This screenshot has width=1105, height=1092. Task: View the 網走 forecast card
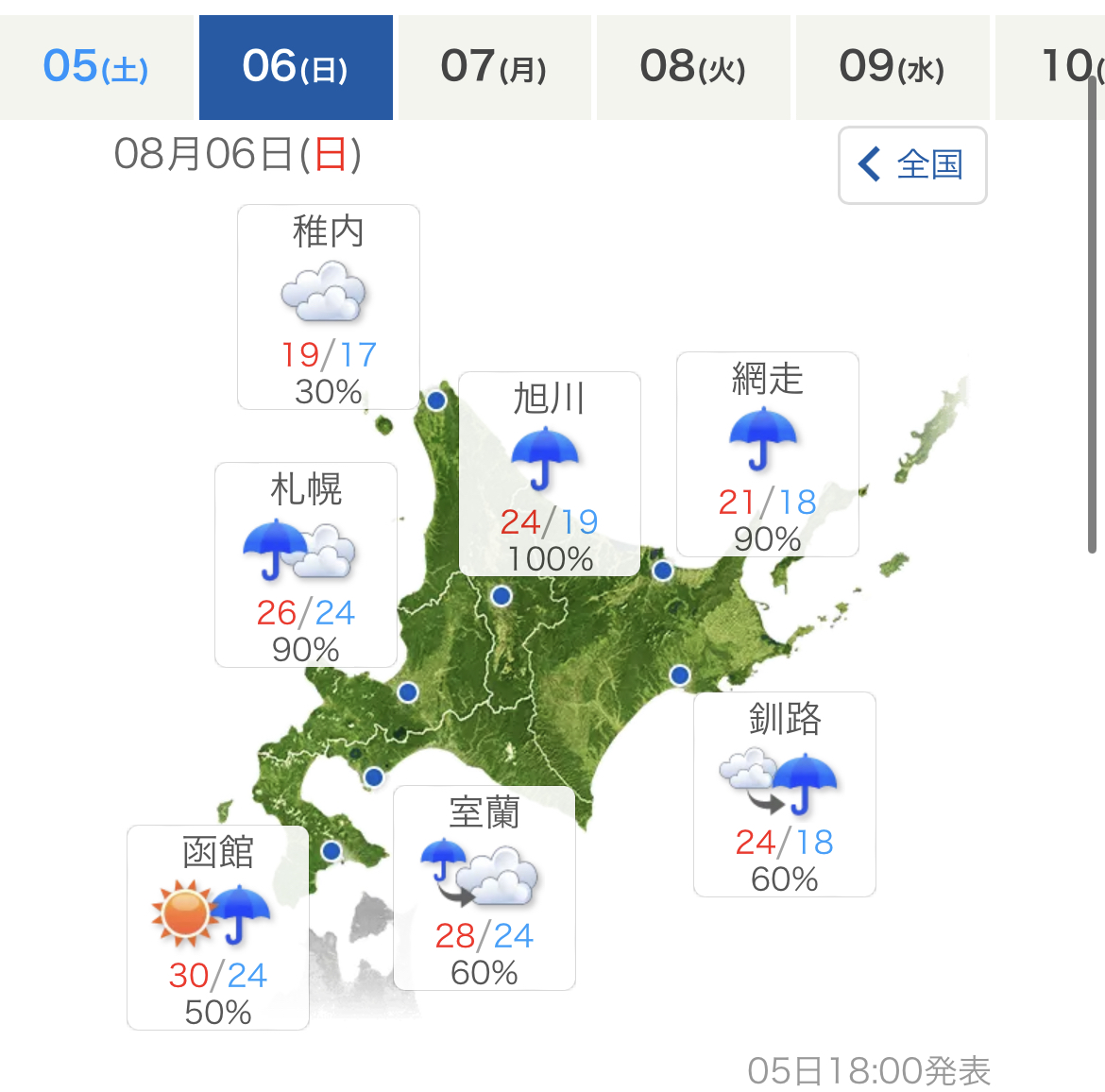(x=767, y=454)
